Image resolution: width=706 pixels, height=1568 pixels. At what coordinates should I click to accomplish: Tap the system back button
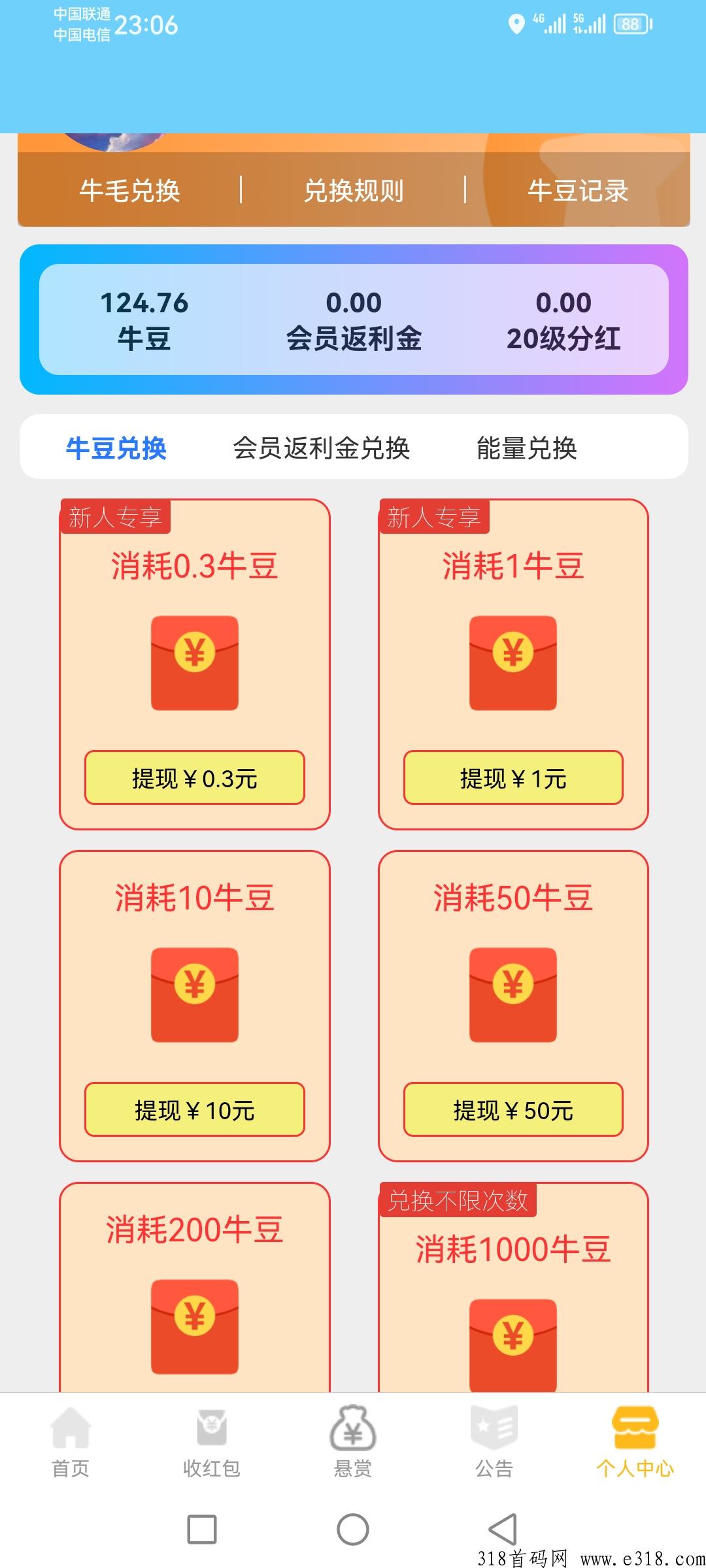point(503,1529)
